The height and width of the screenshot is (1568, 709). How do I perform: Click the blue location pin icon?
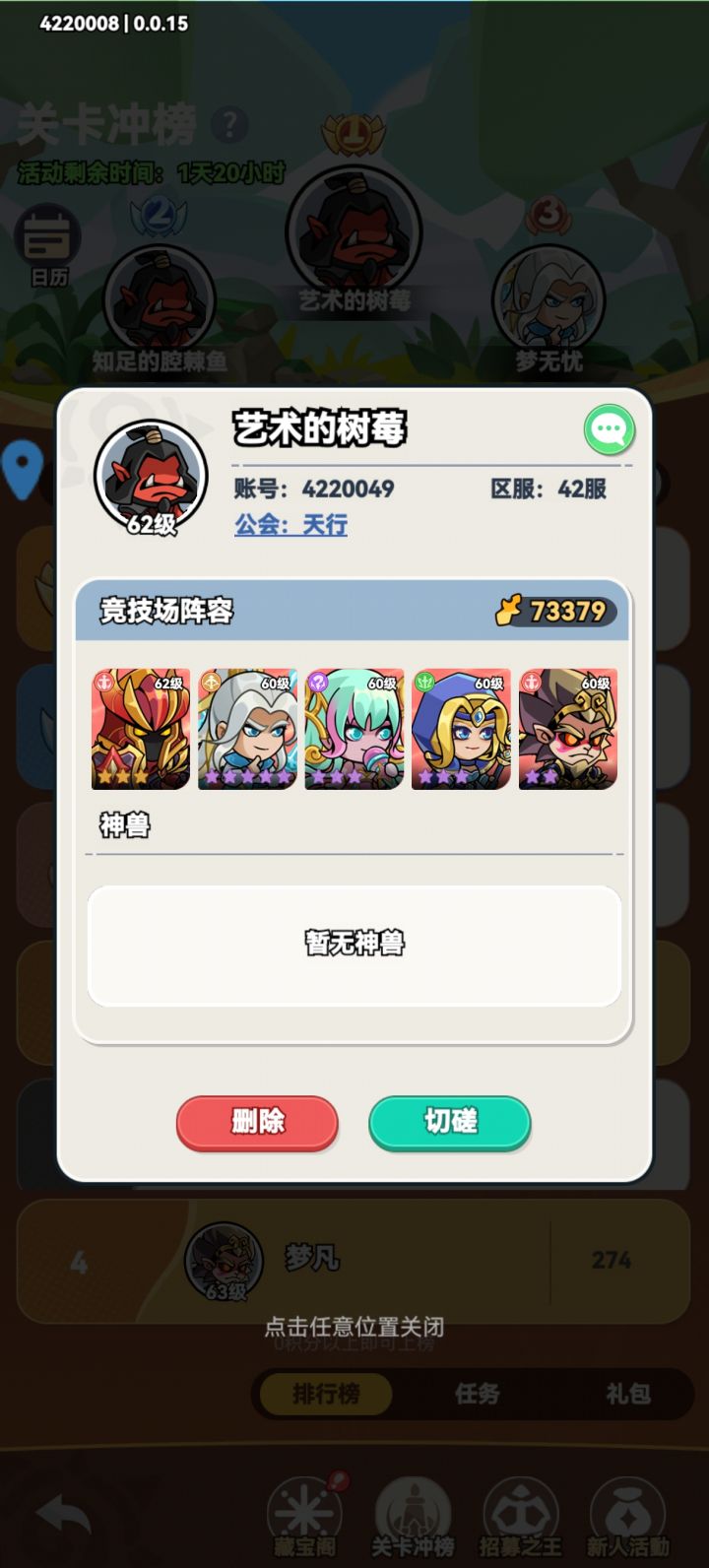(x=22, y=464)
